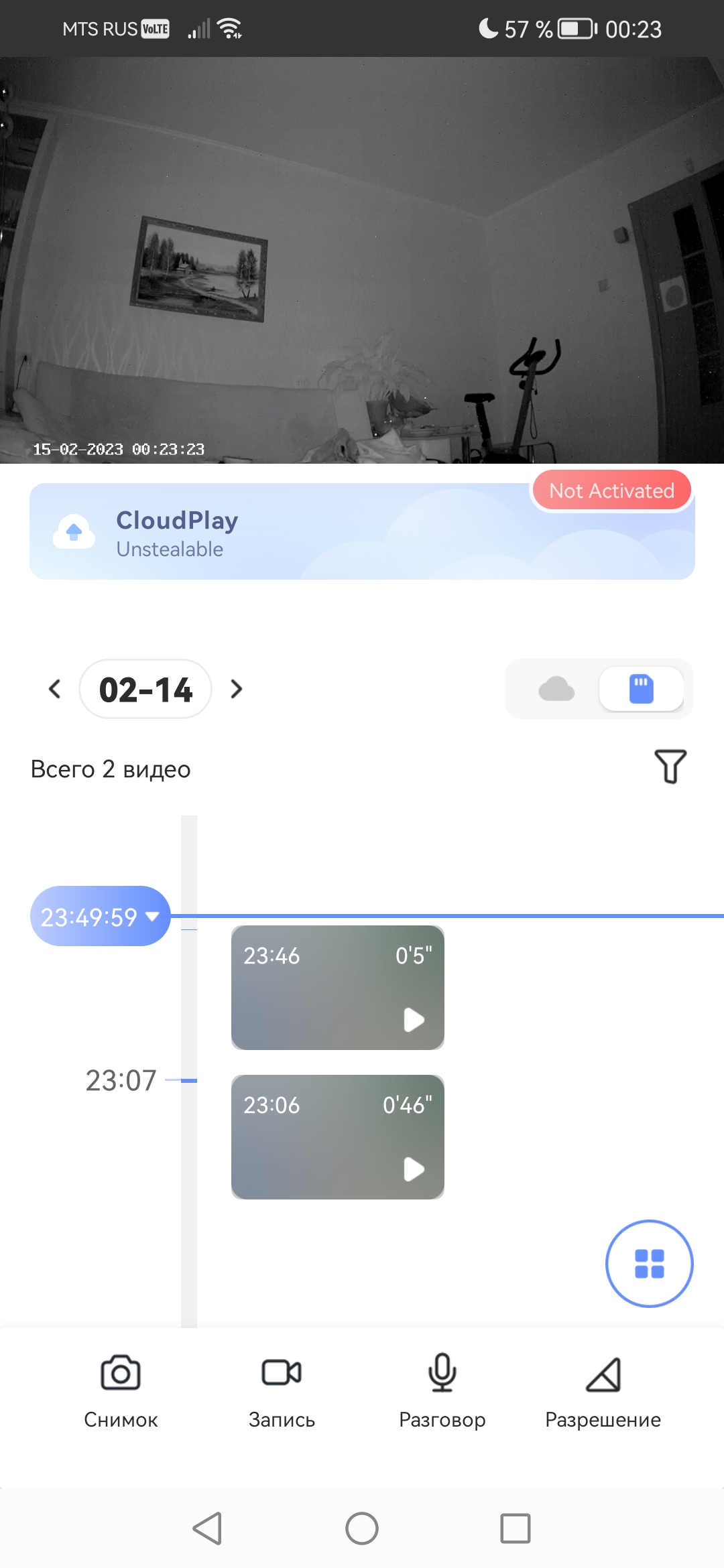
Task: Open the 23:49:59 time selector
Action: pos(100,916)
